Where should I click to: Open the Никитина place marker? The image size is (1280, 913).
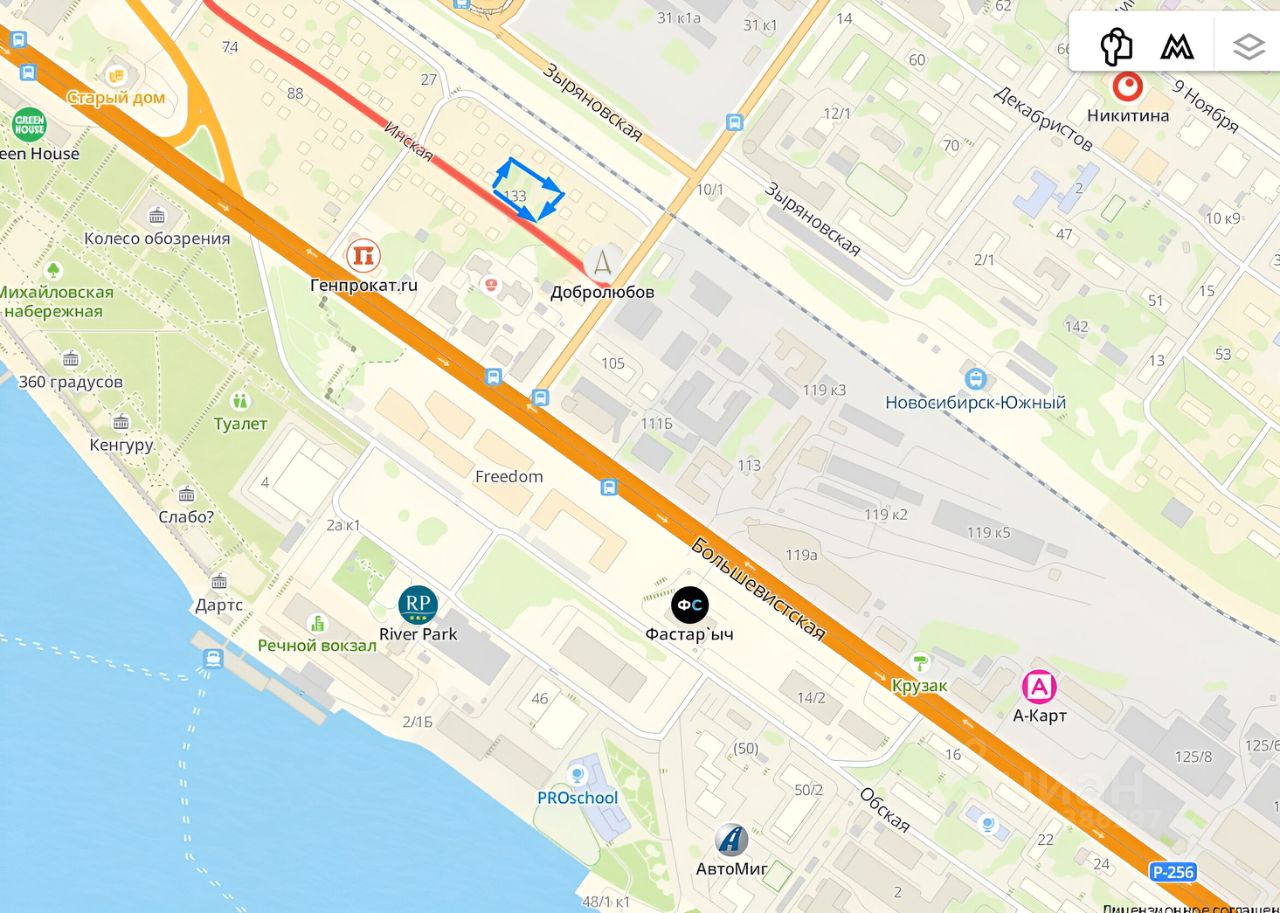click(x=1128, y=87)
